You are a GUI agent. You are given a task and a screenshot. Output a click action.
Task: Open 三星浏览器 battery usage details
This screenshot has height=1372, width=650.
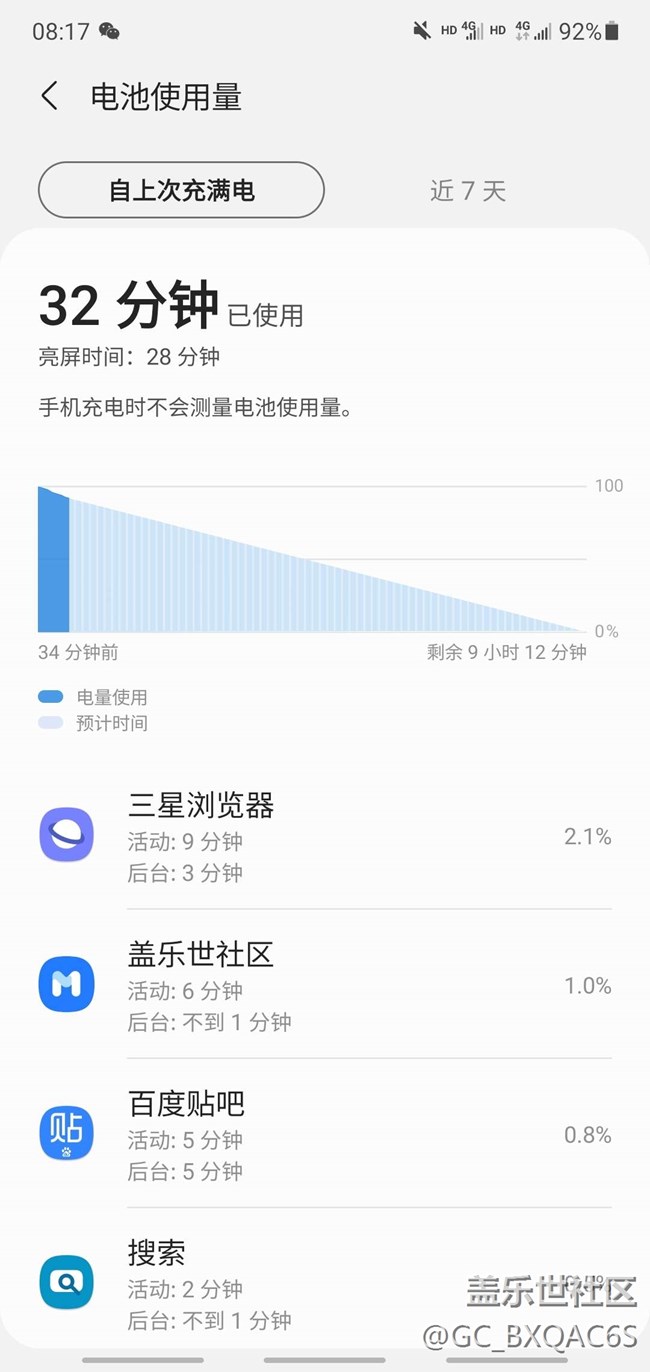(x=325, y=836)
